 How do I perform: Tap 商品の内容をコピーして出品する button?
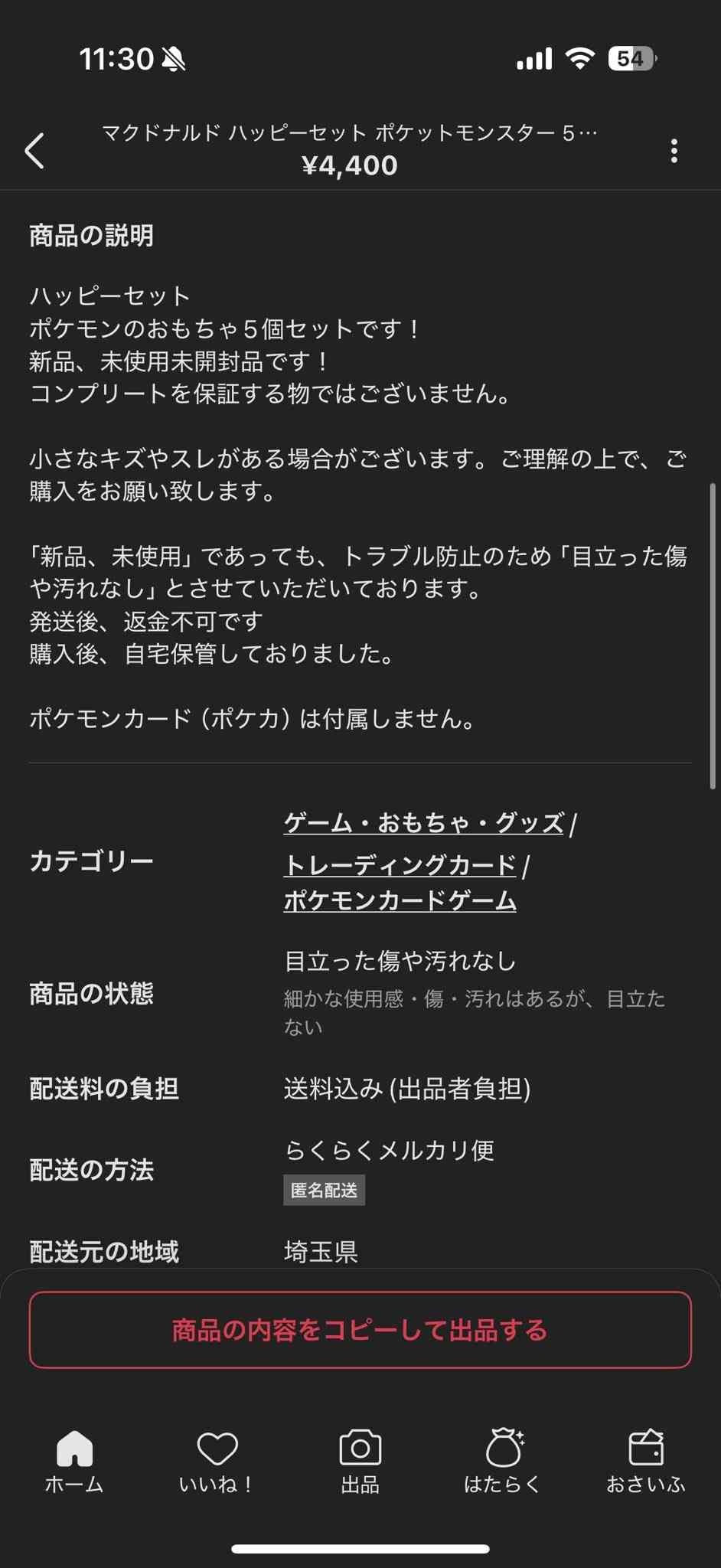point(360,1330)
